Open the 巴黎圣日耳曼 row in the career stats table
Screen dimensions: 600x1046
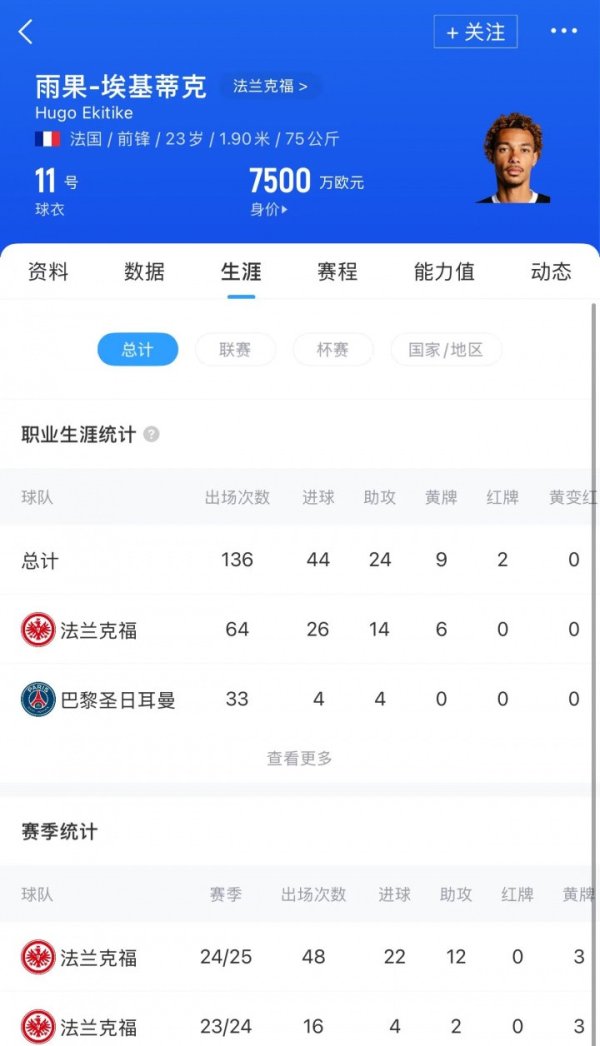pos(117,699)
